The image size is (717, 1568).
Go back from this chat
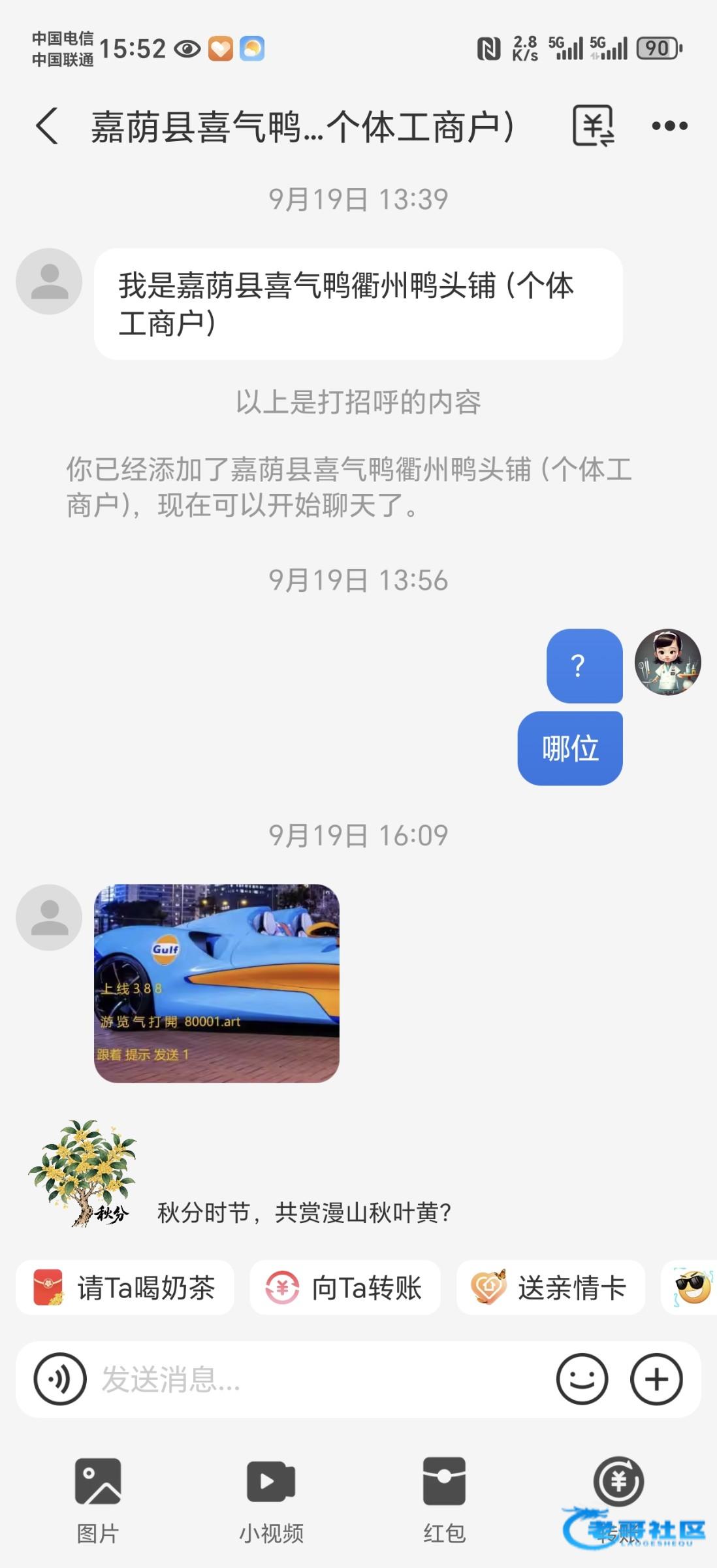tap(47, 126)
